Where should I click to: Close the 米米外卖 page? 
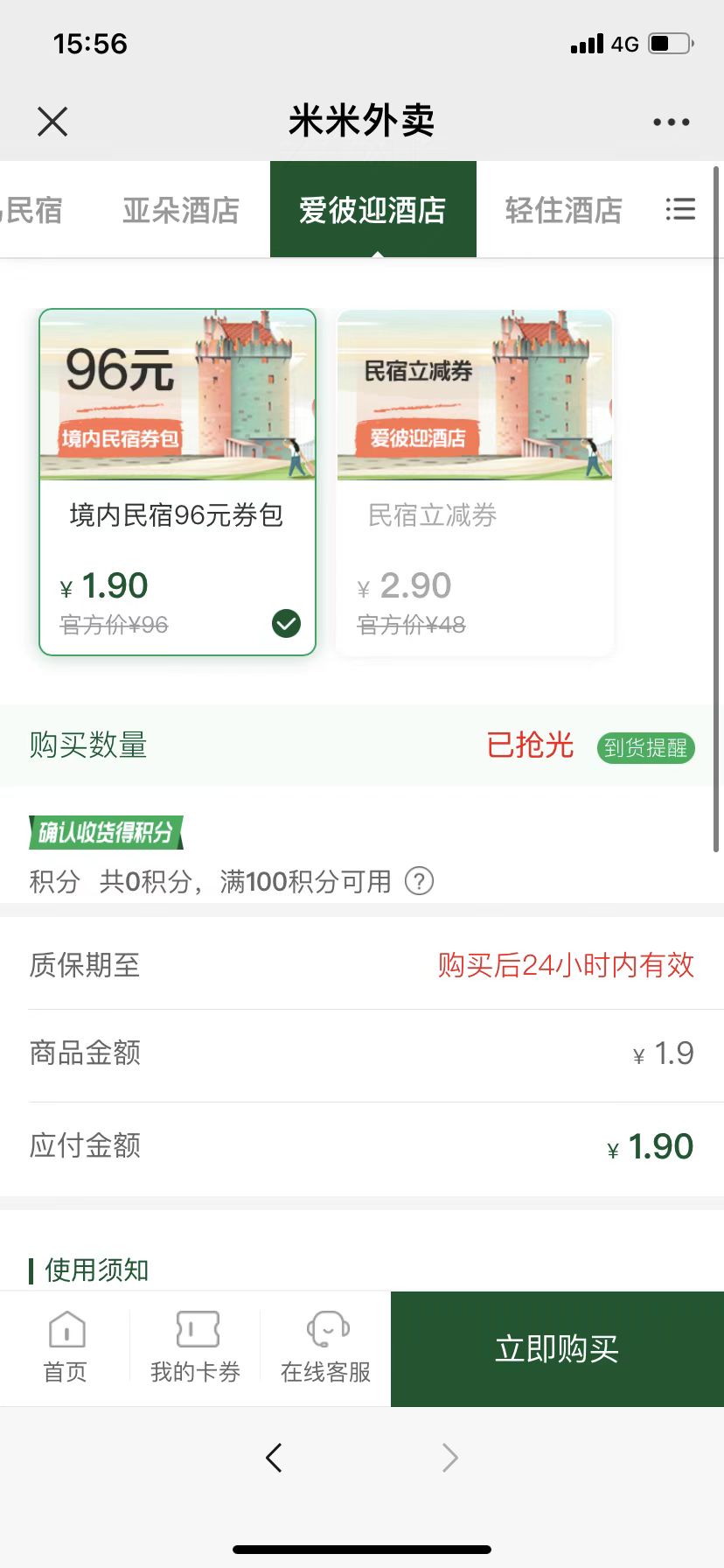pos(52,122)
